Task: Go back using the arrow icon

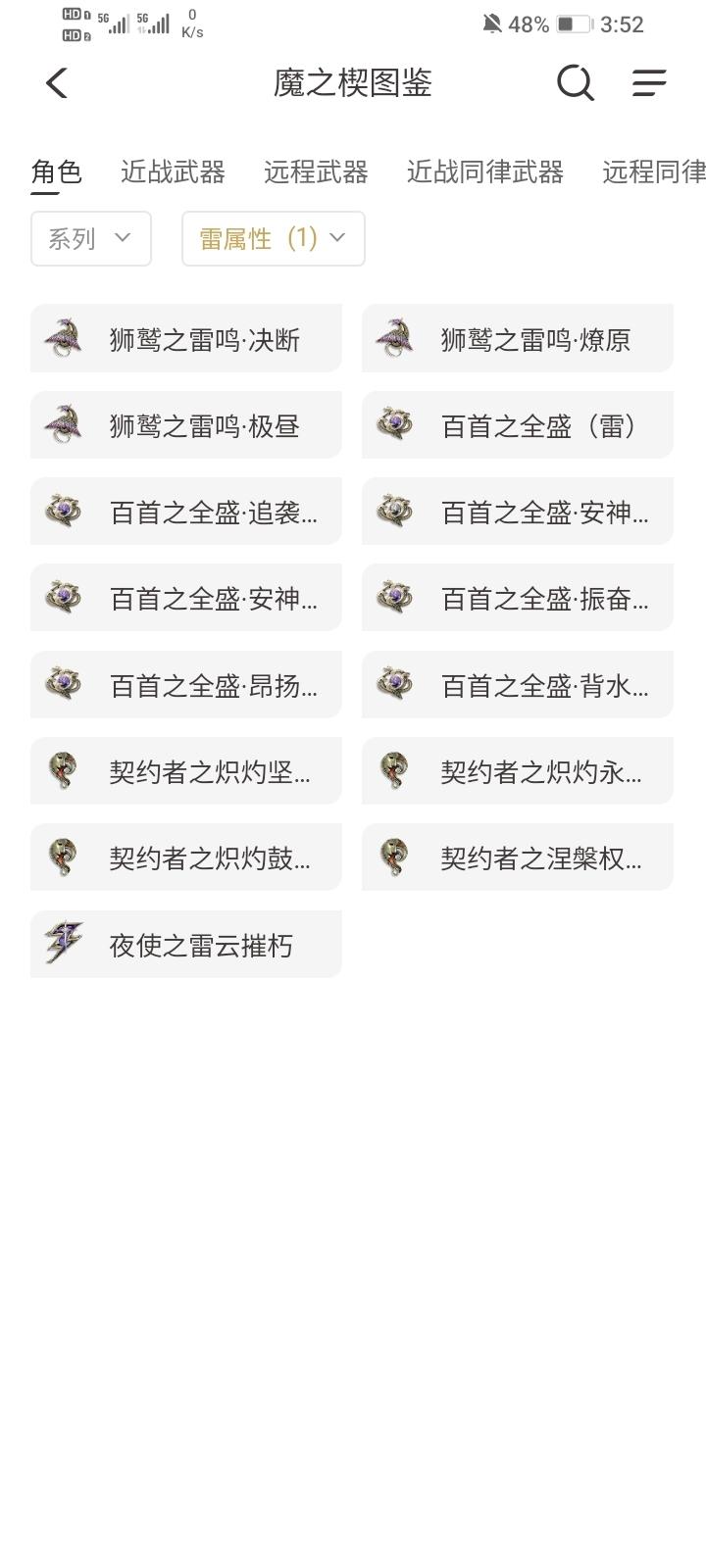Action: pyautogui.click(x=57, y=83)
